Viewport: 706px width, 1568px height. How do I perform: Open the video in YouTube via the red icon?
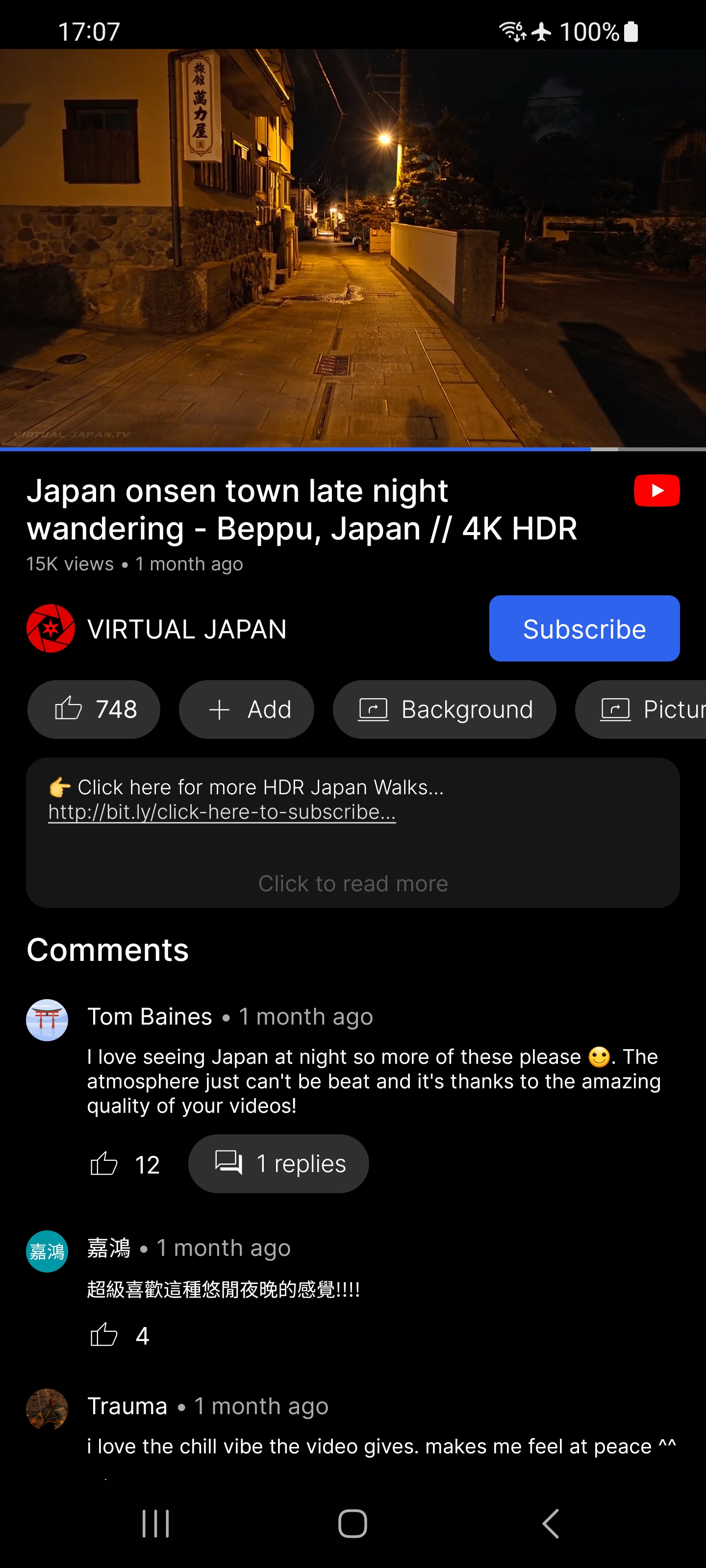point(656,490)
